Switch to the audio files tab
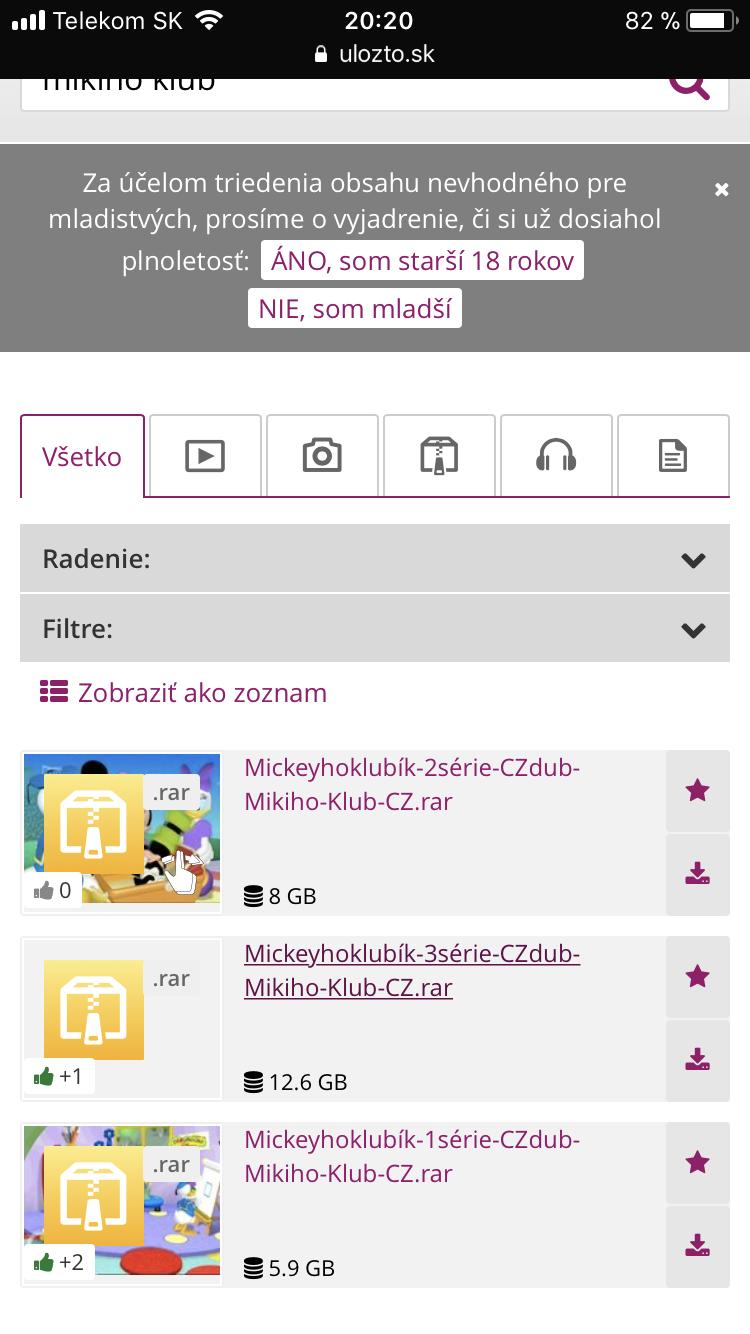Viewport: 750px width, 1334px height. [556, 457]
